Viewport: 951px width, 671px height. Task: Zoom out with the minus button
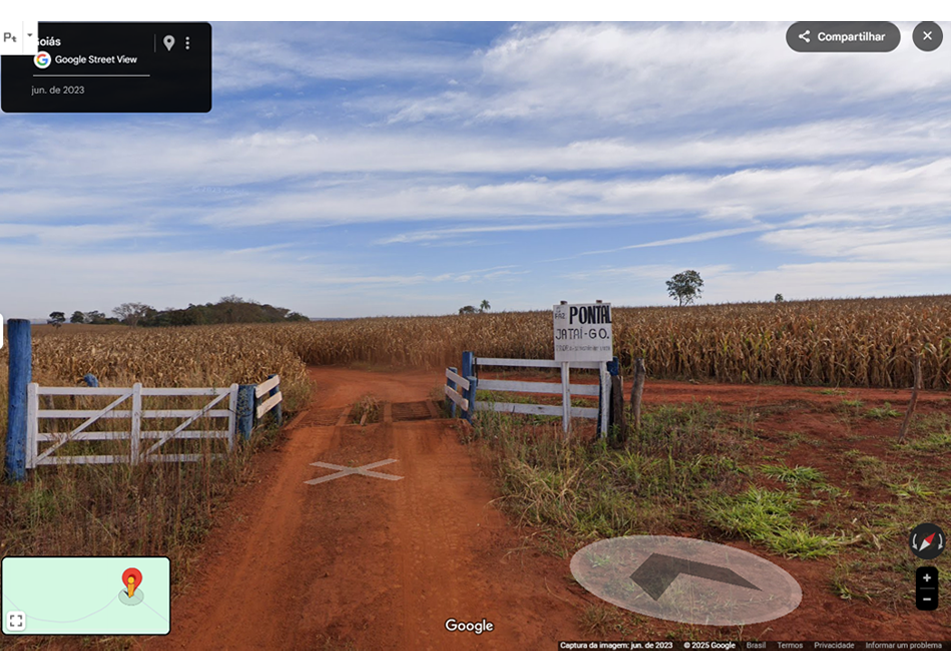[x=926, y=598]
